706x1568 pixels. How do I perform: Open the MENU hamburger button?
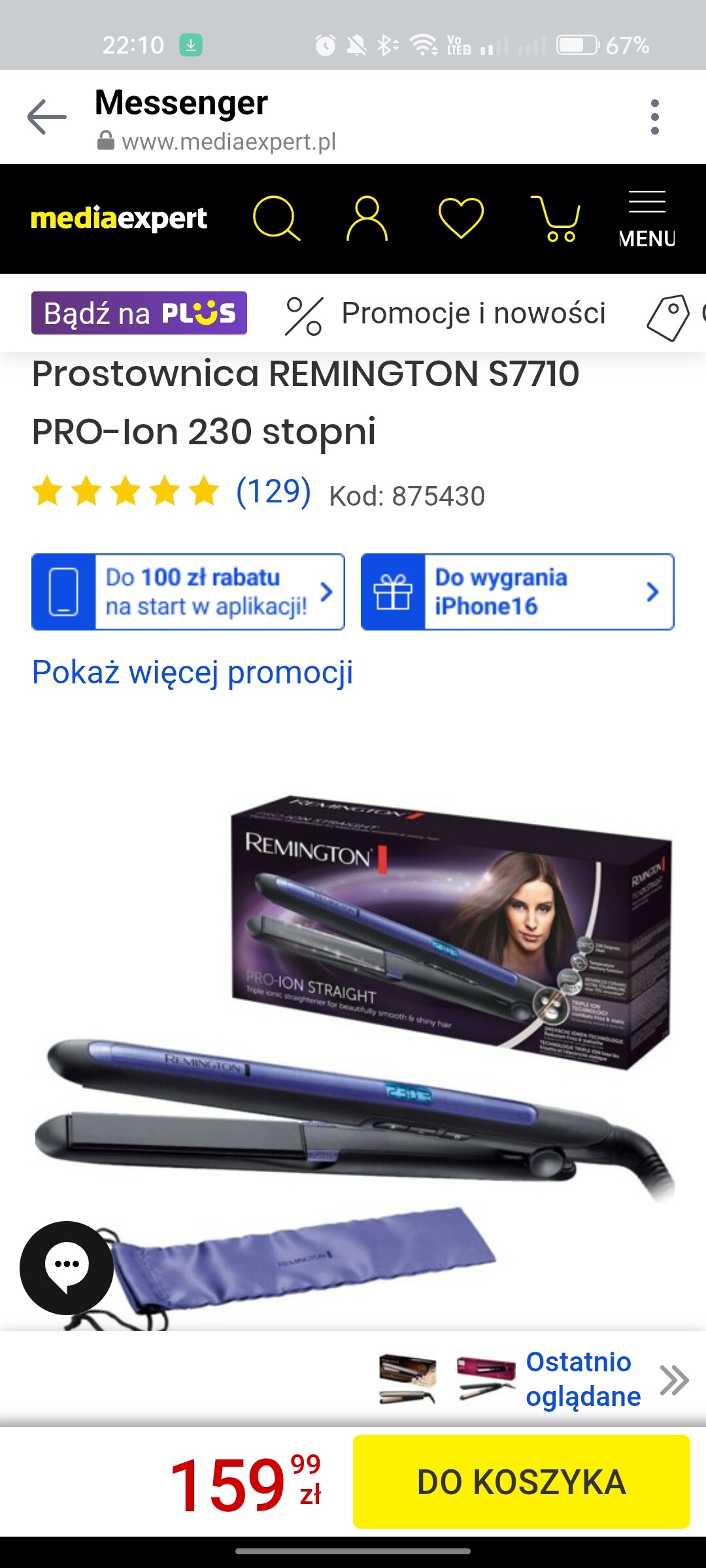647,220
